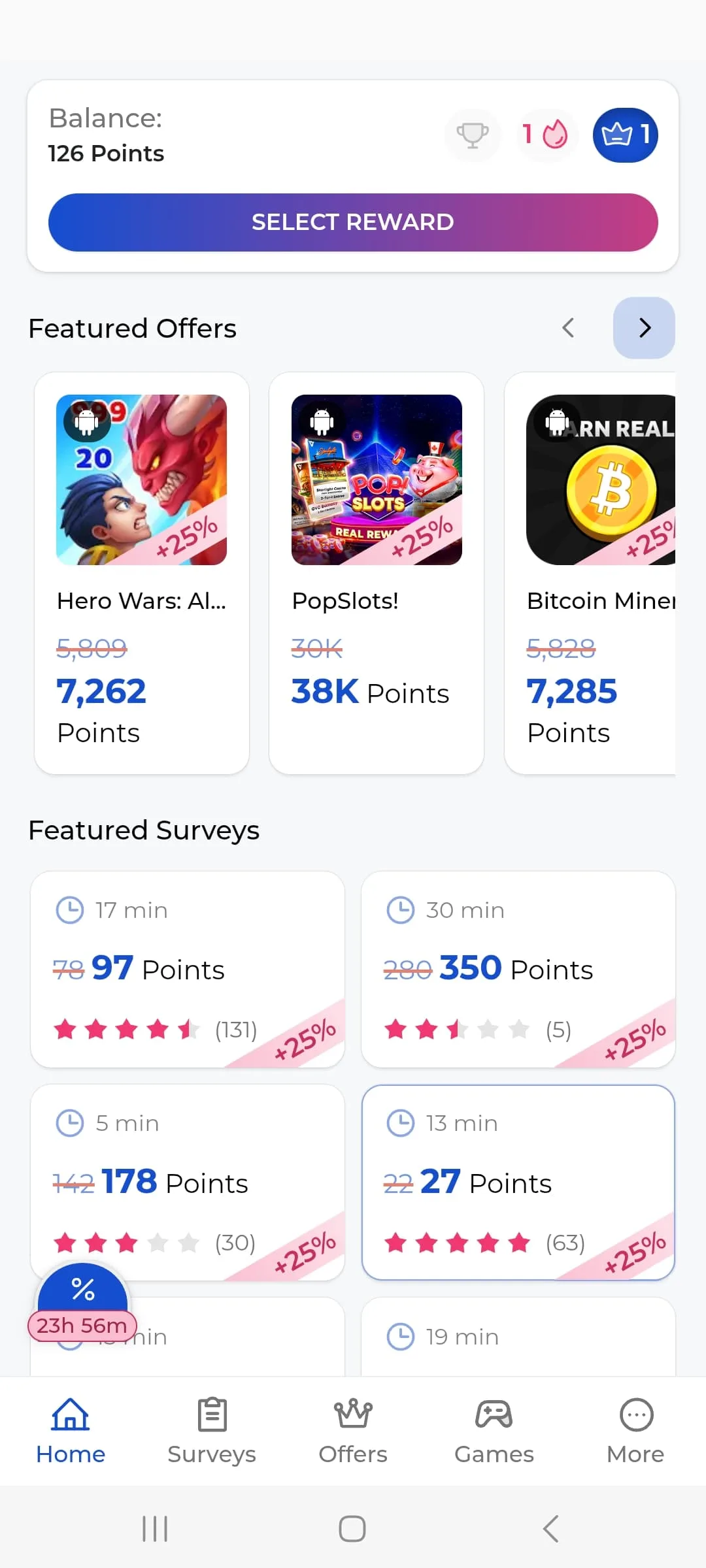Viewport: 706px width, 1568px height.
Task: Open the flame streak counter
Action: click(546, 135)
